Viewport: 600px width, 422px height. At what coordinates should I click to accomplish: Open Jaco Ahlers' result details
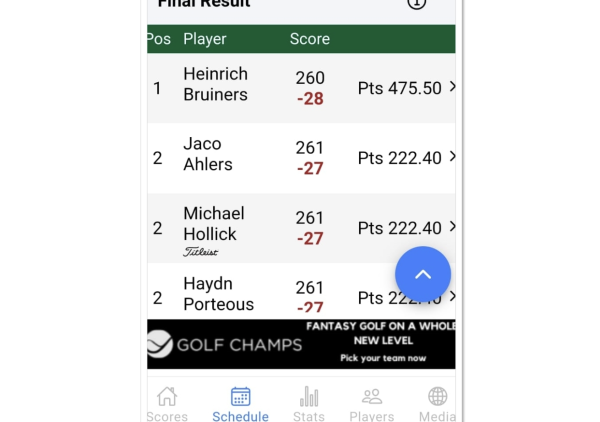[300, 157]
